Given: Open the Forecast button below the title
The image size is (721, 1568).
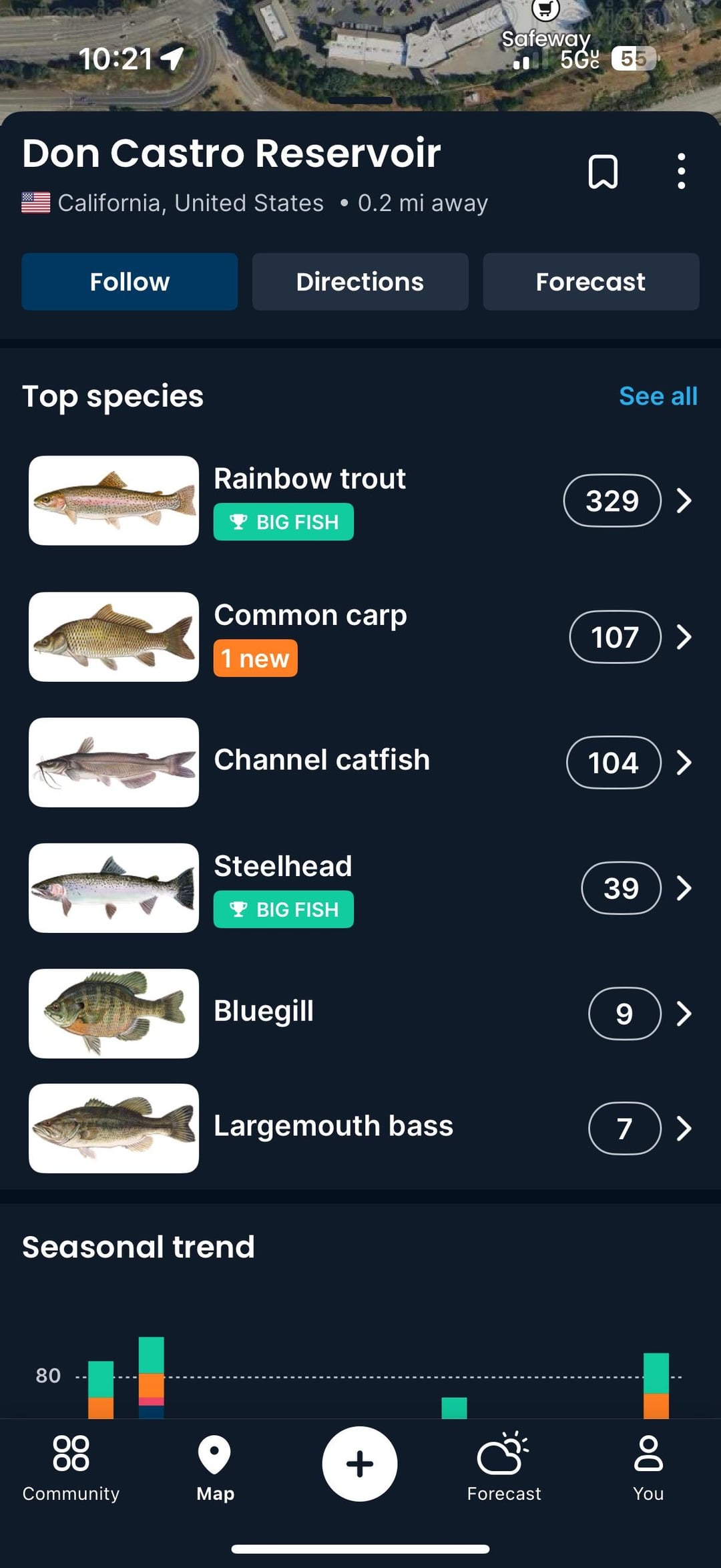Looking at the screenshot, I should (591, 282).
